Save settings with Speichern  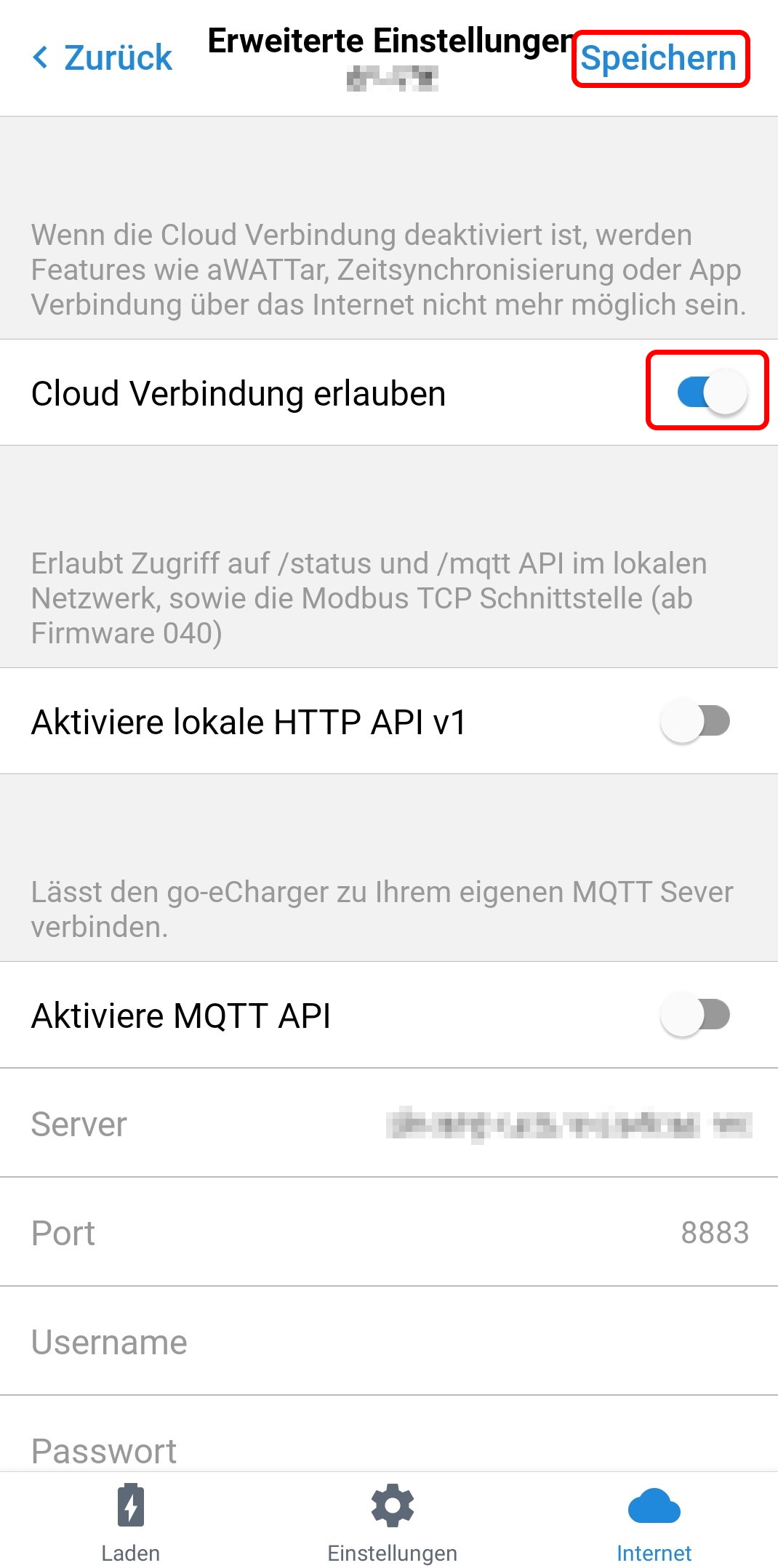tap(659, 58)
